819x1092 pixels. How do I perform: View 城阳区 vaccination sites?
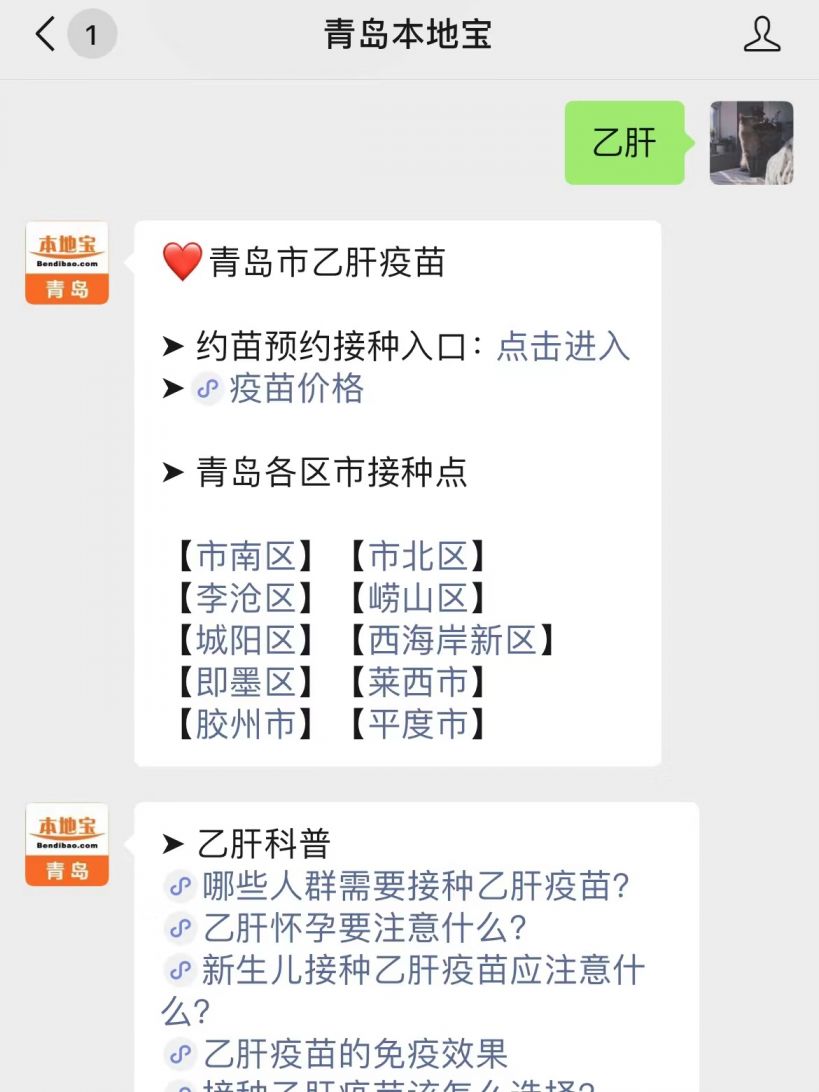246,640
